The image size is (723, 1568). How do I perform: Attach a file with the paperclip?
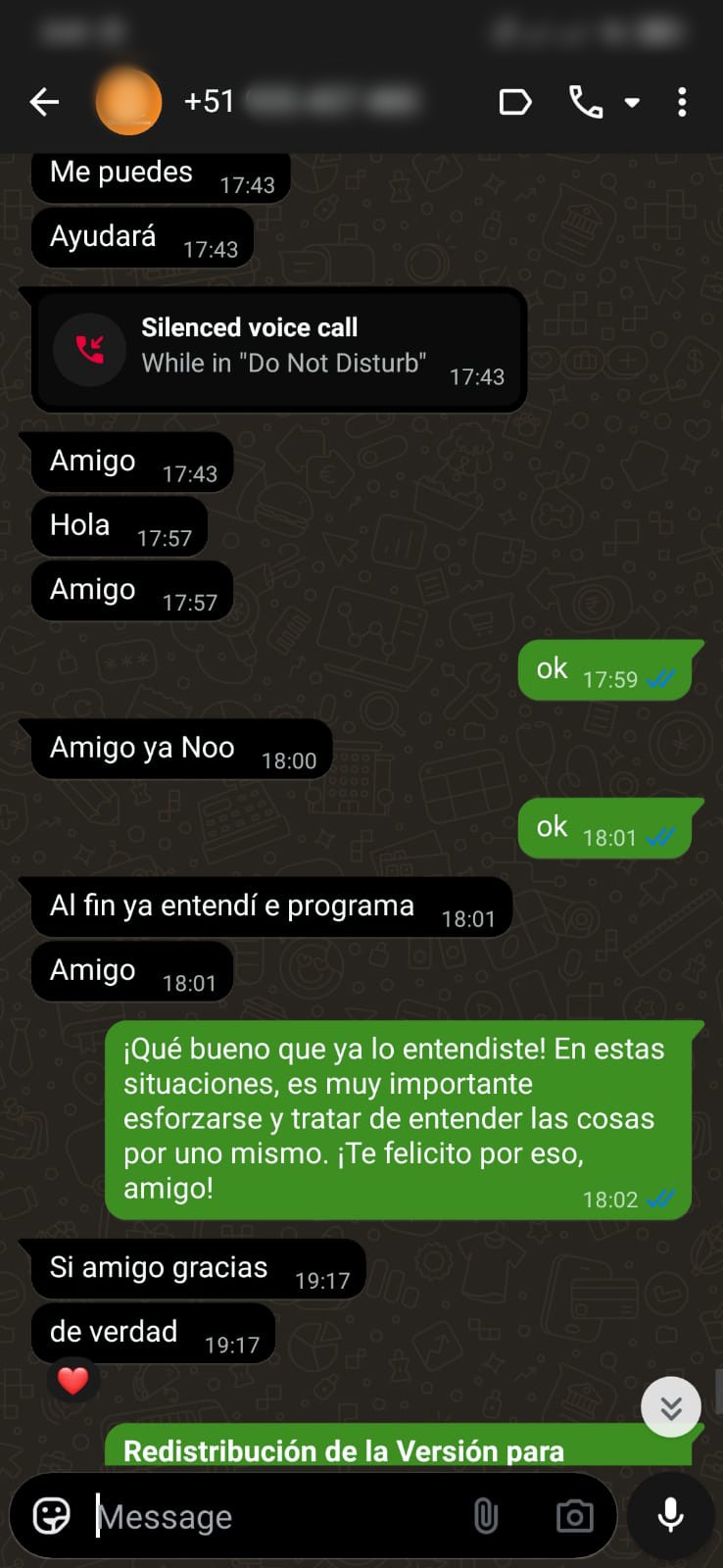point(486,1516)
